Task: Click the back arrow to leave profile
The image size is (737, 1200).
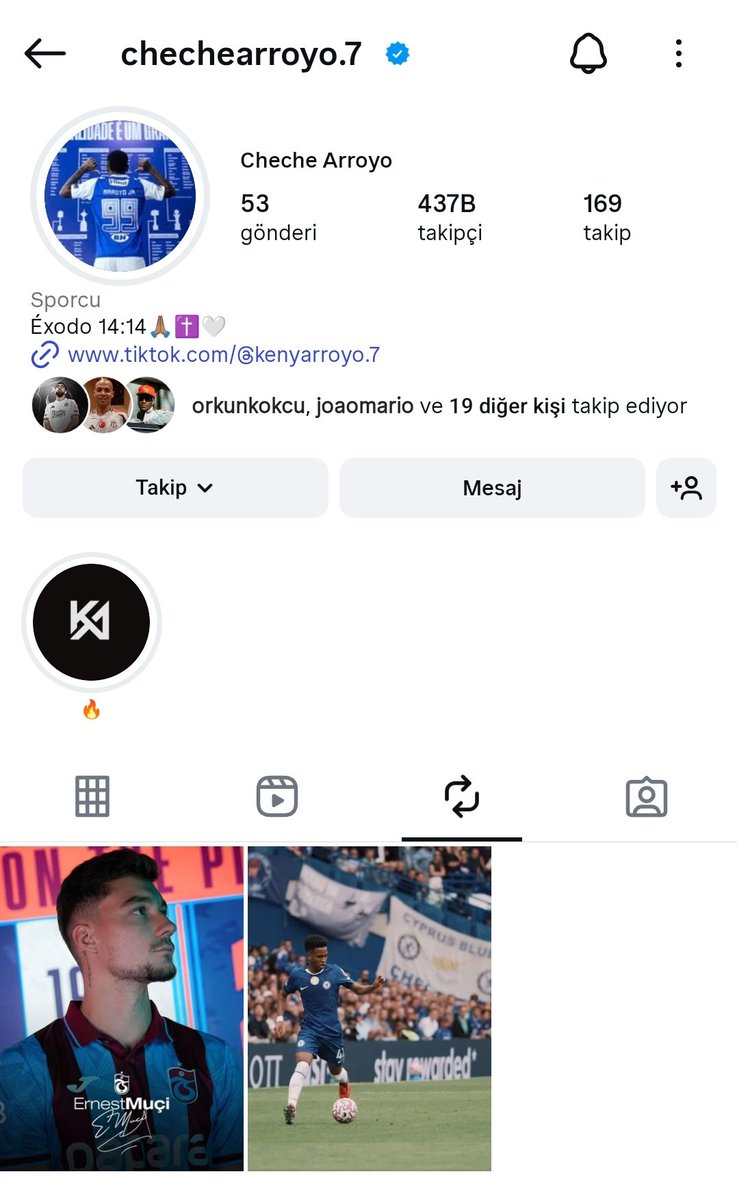Action: coord(44,54)
